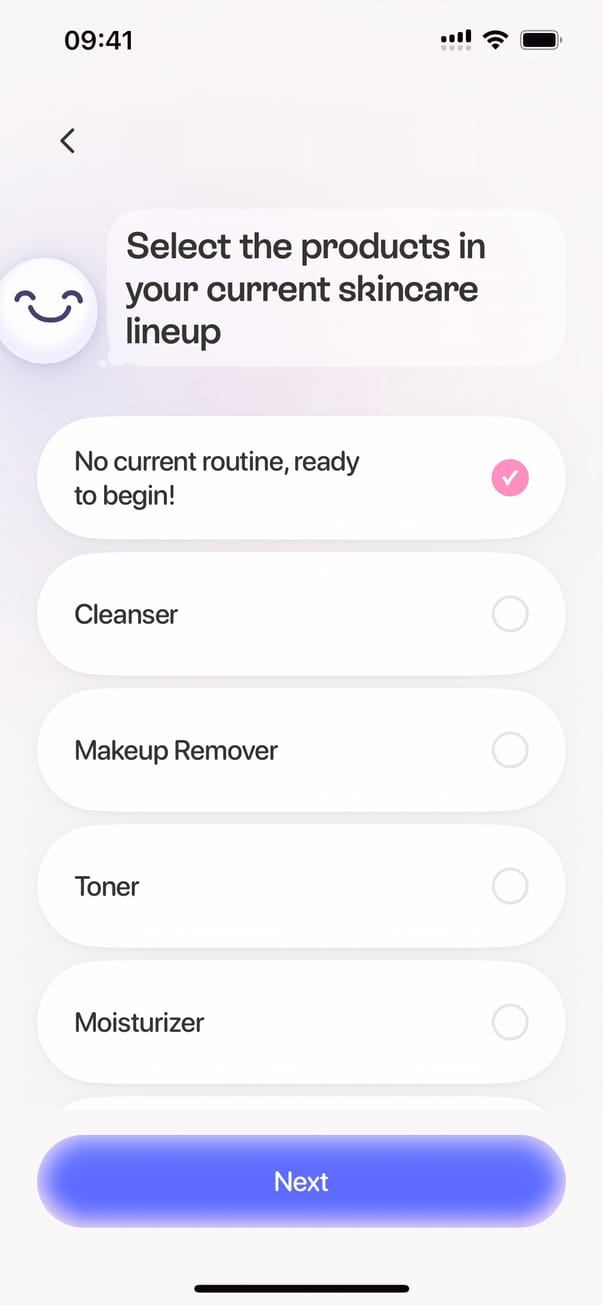Image resolution: width=603 pixels, height=1305 pixels.
Task: Tap the Next button
Action: [x=301, y=1181]
